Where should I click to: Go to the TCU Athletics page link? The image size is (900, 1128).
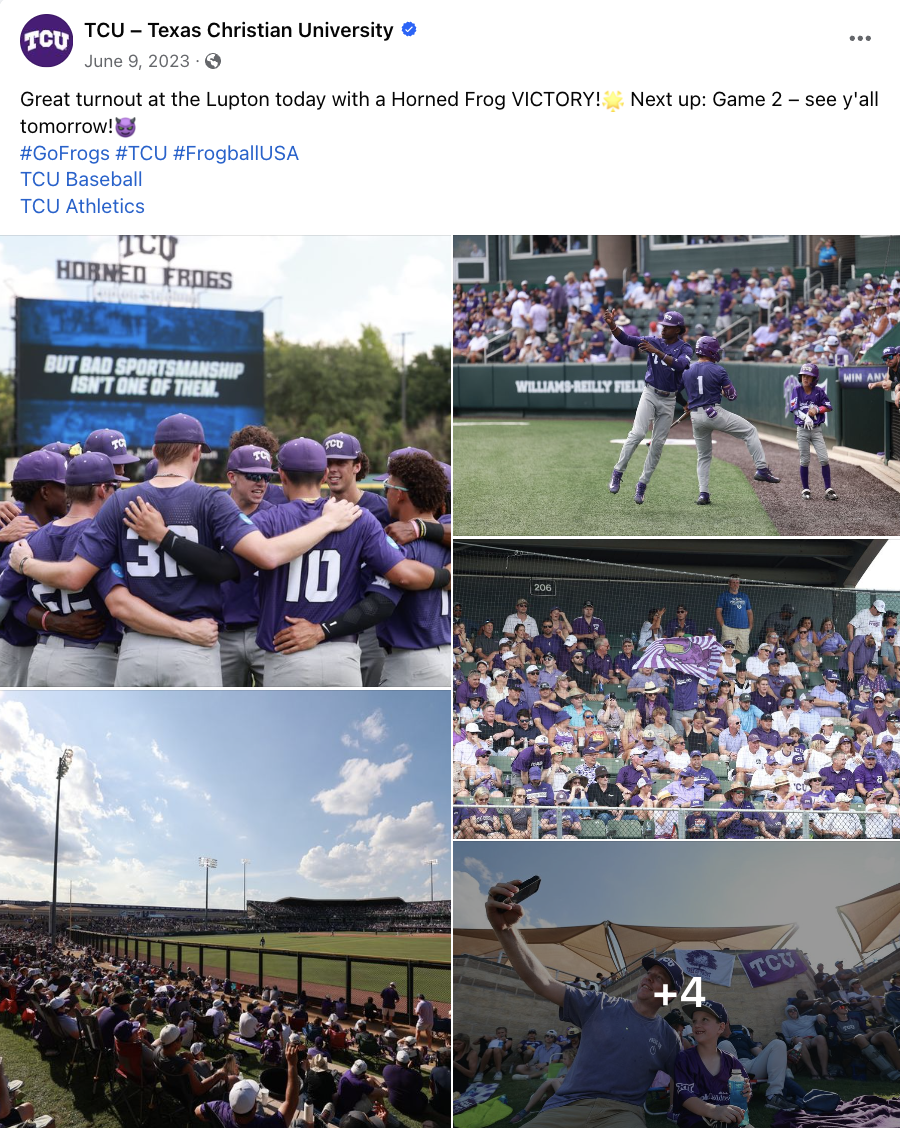coord(82,206)
